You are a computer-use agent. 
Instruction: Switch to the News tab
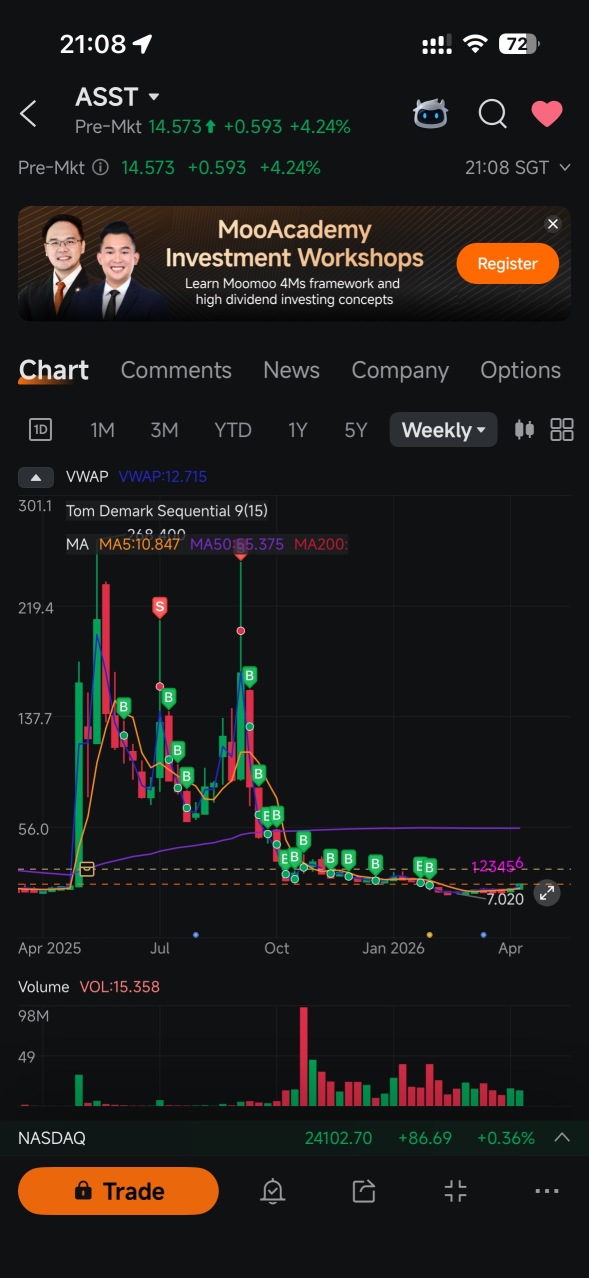291,370
